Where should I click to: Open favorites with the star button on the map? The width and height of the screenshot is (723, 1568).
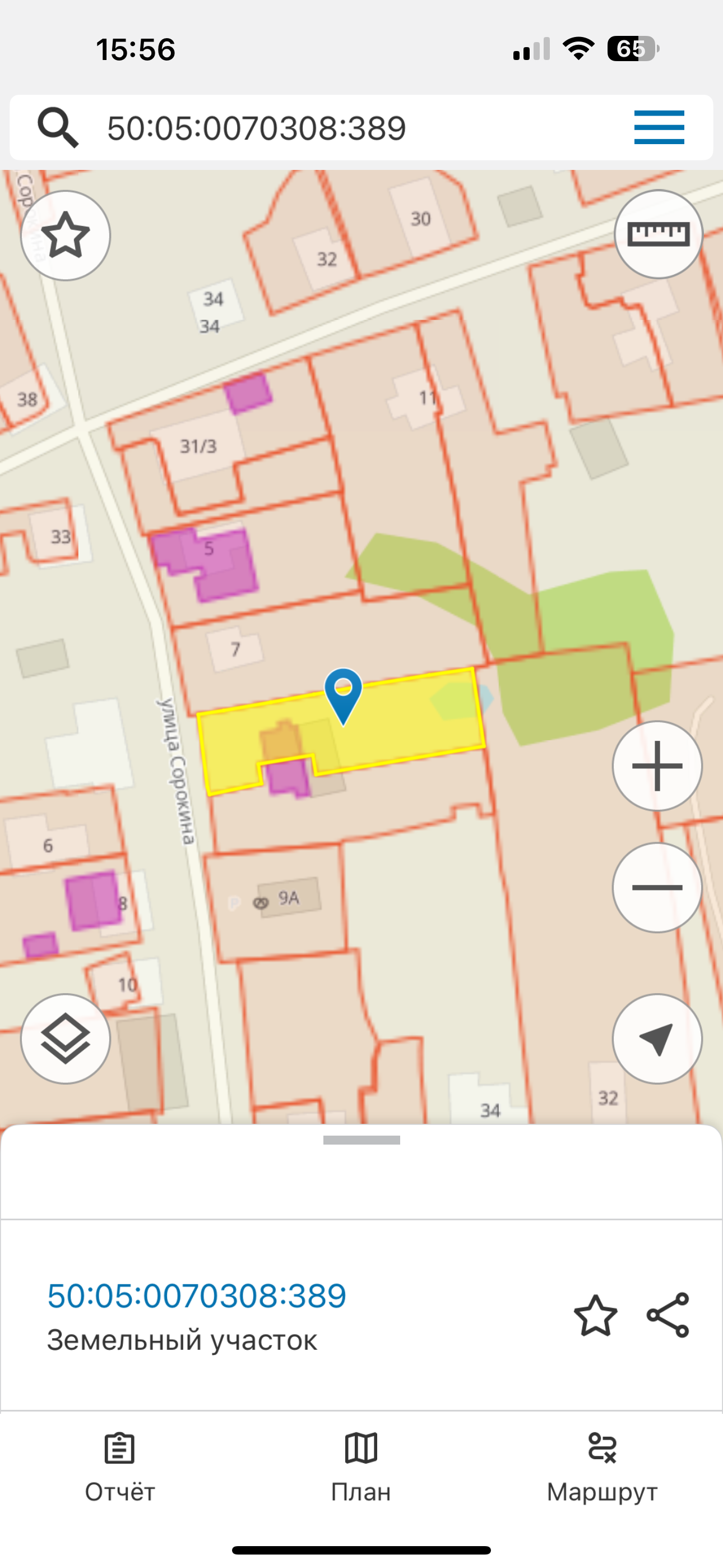[x=66, y=236]
